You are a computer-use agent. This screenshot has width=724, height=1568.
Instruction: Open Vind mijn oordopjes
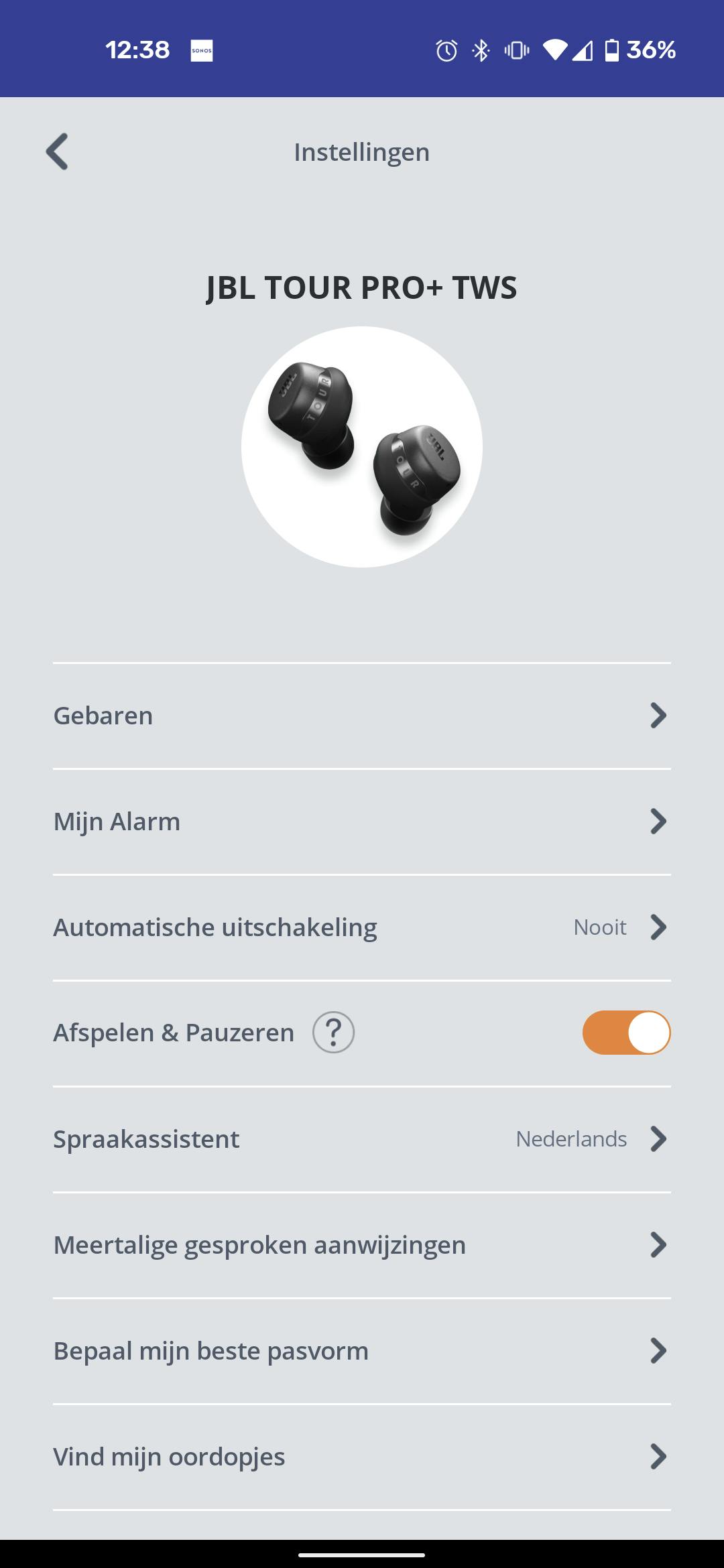pos(362,1457)
